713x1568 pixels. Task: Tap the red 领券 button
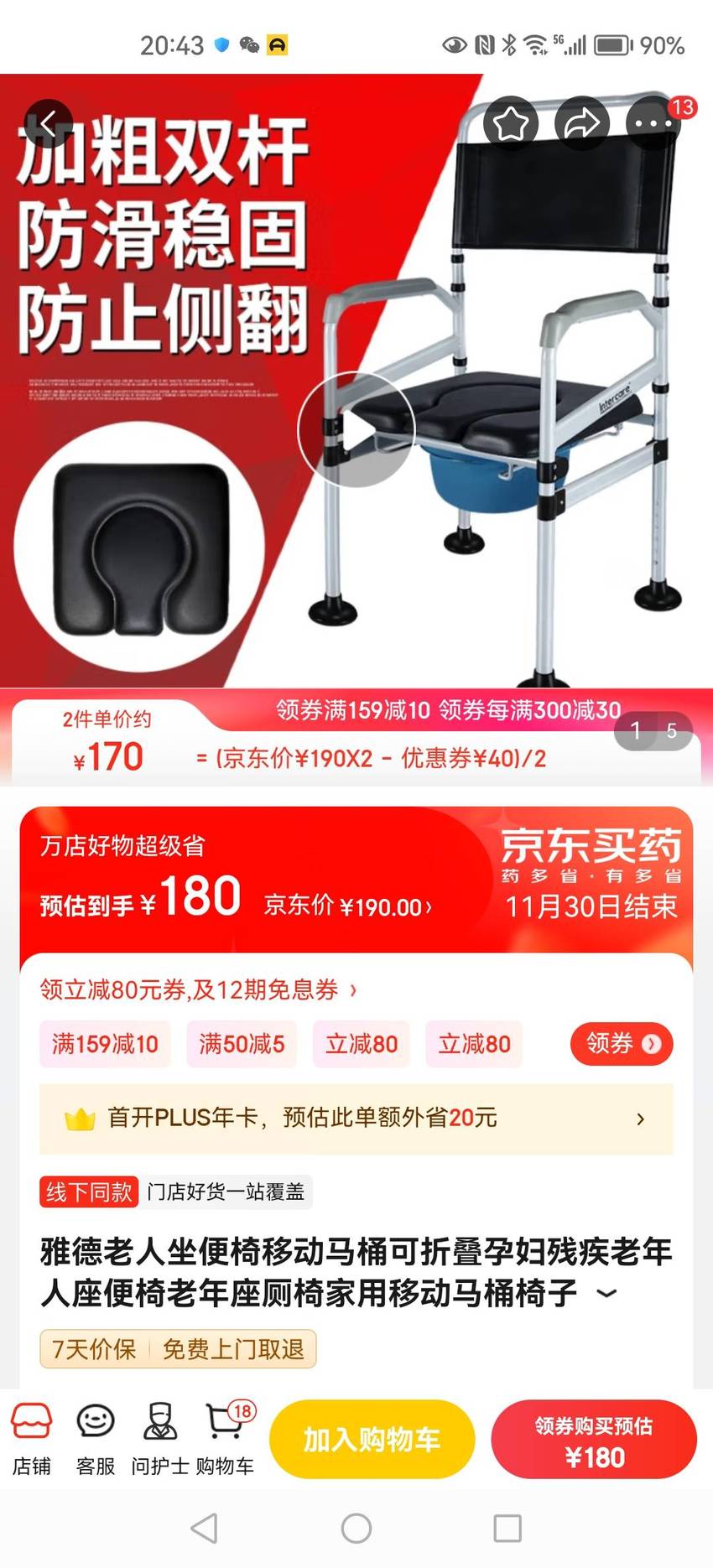coord(622,1044)
